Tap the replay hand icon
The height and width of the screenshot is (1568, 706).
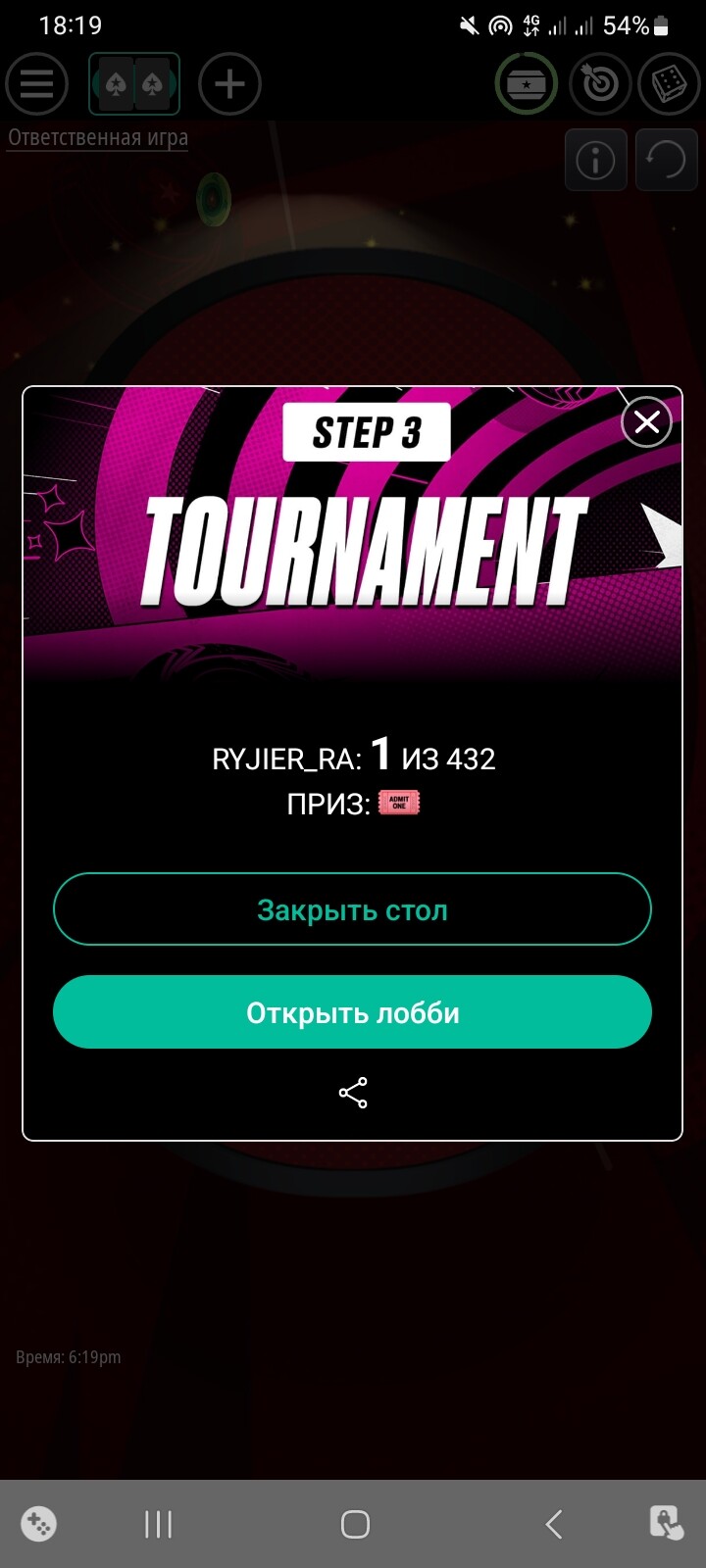[x=666, y=160]
